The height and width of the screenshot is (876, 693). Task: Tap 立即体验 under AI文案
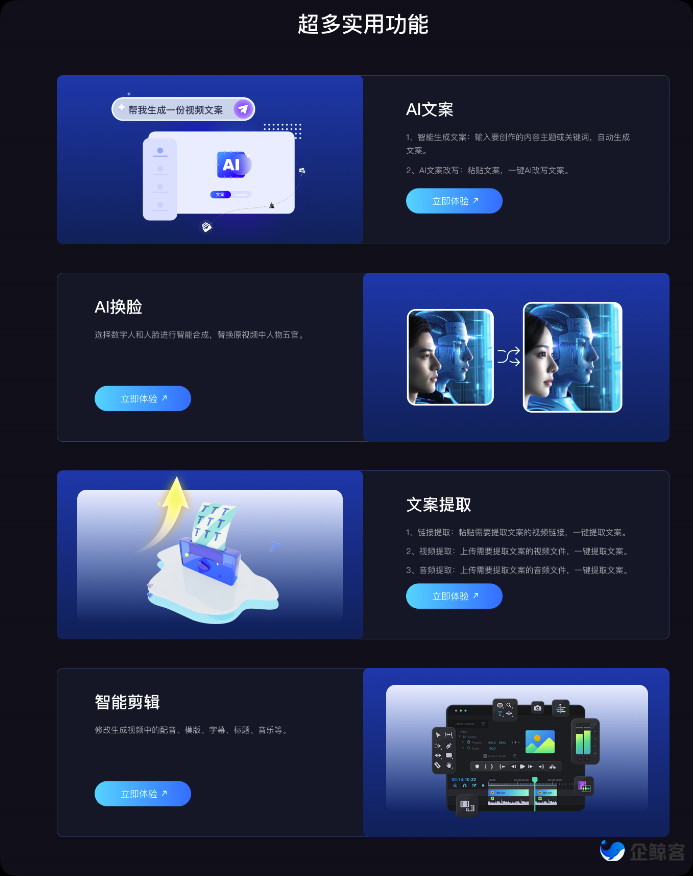(454, 201)
